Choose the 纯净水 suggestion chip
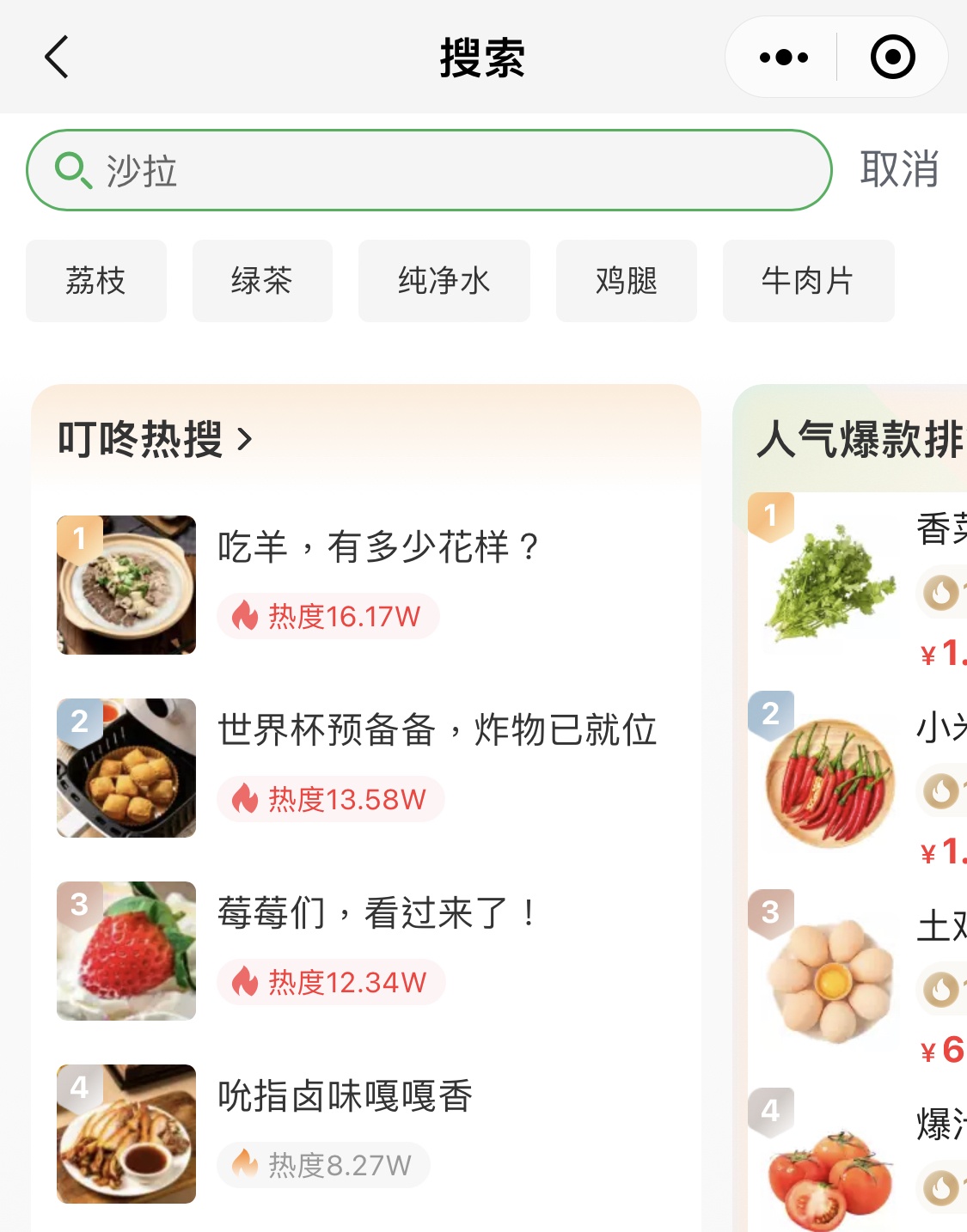 444,281
